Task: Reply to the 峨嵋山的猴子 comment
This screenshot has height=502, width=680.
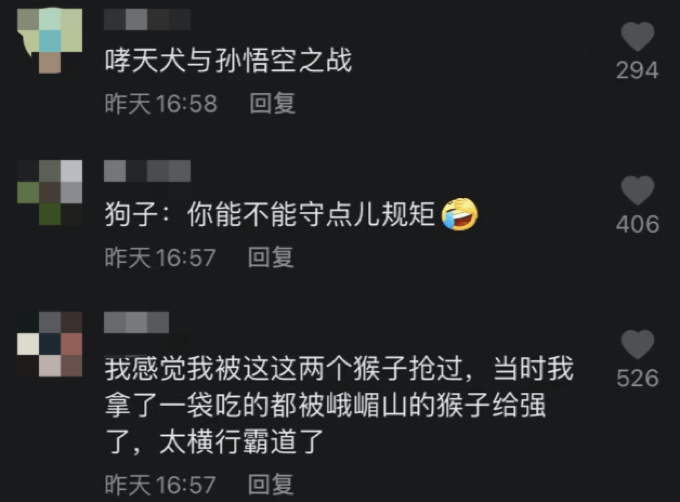Action: 271,484
